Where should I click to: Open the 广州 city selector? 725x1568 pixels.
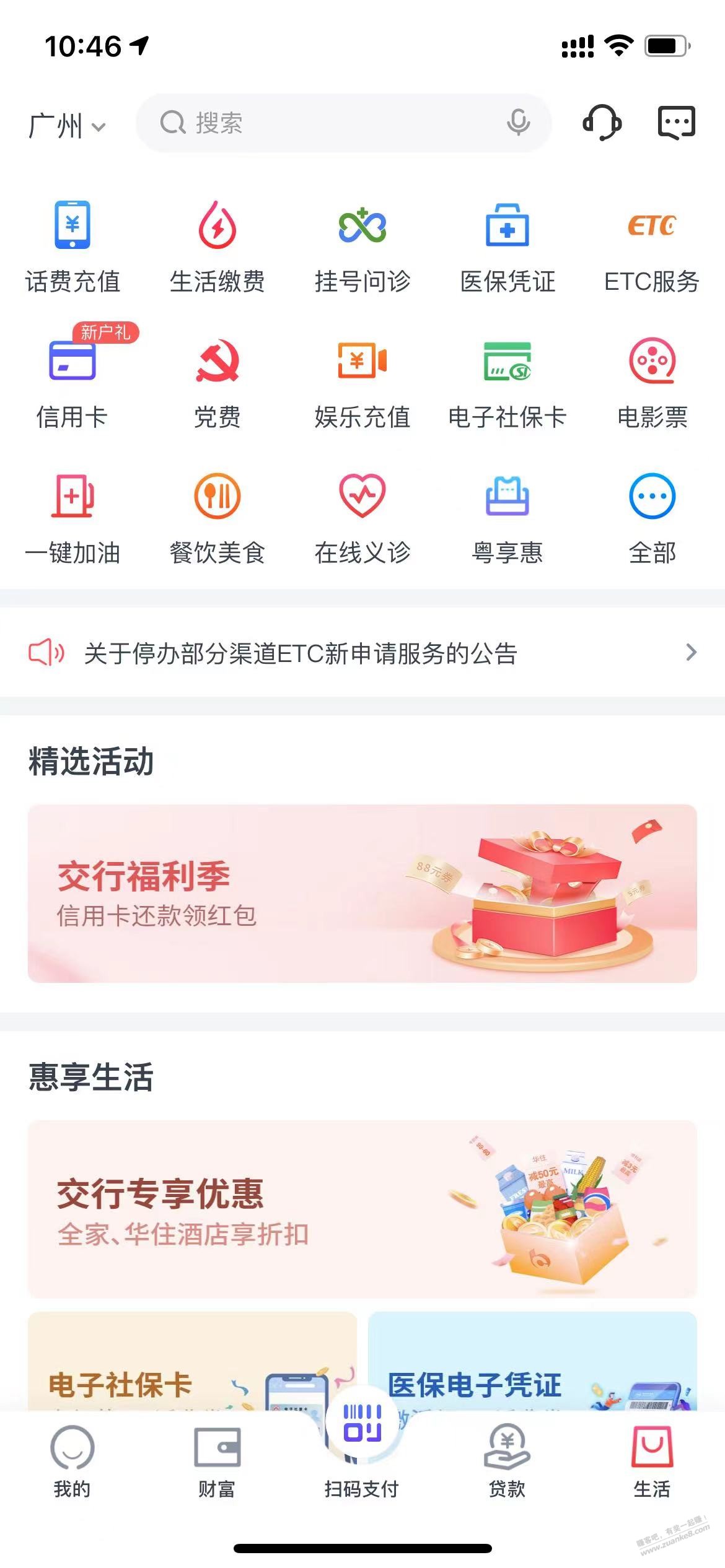coord(66,126)
